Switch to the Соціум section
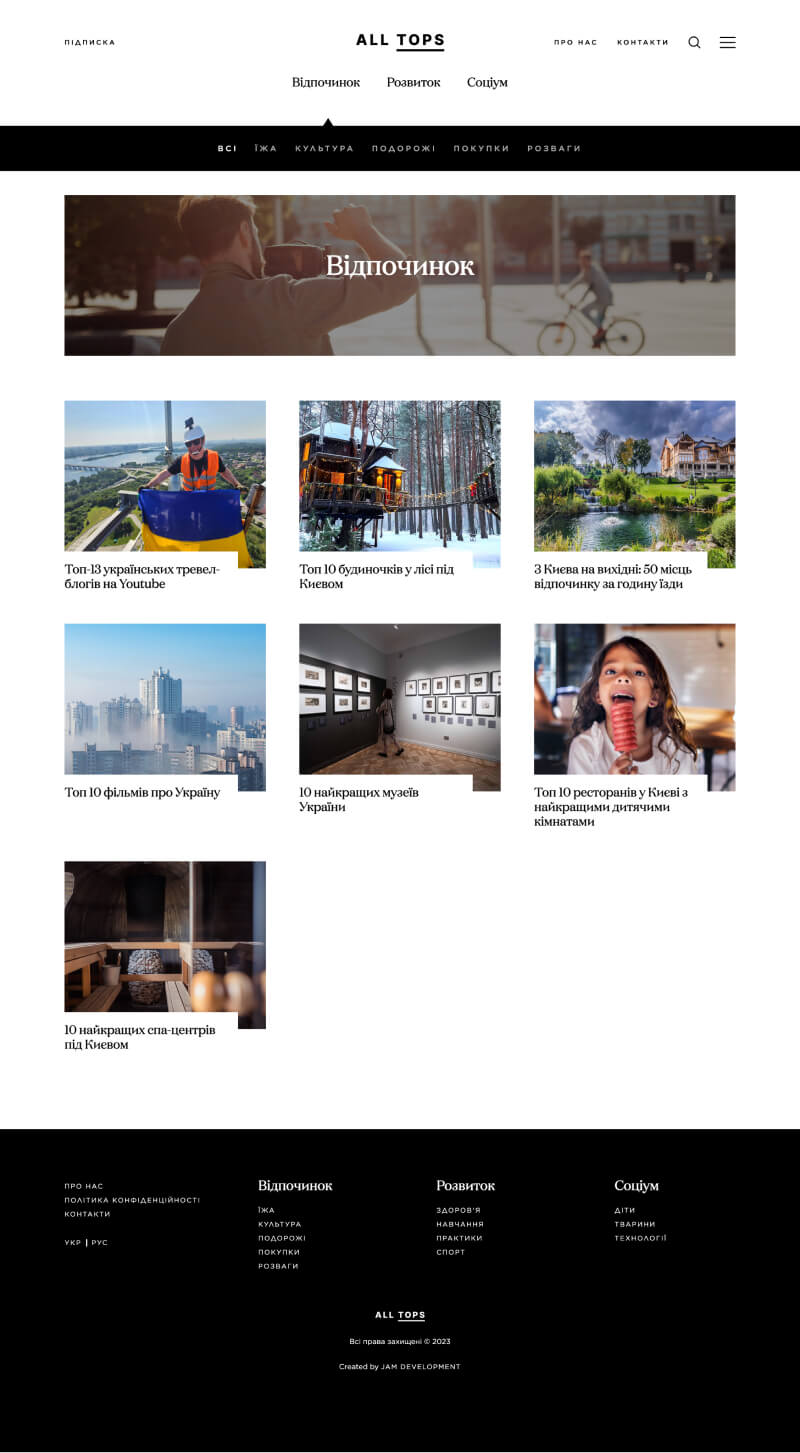 (x=487, y=82)
